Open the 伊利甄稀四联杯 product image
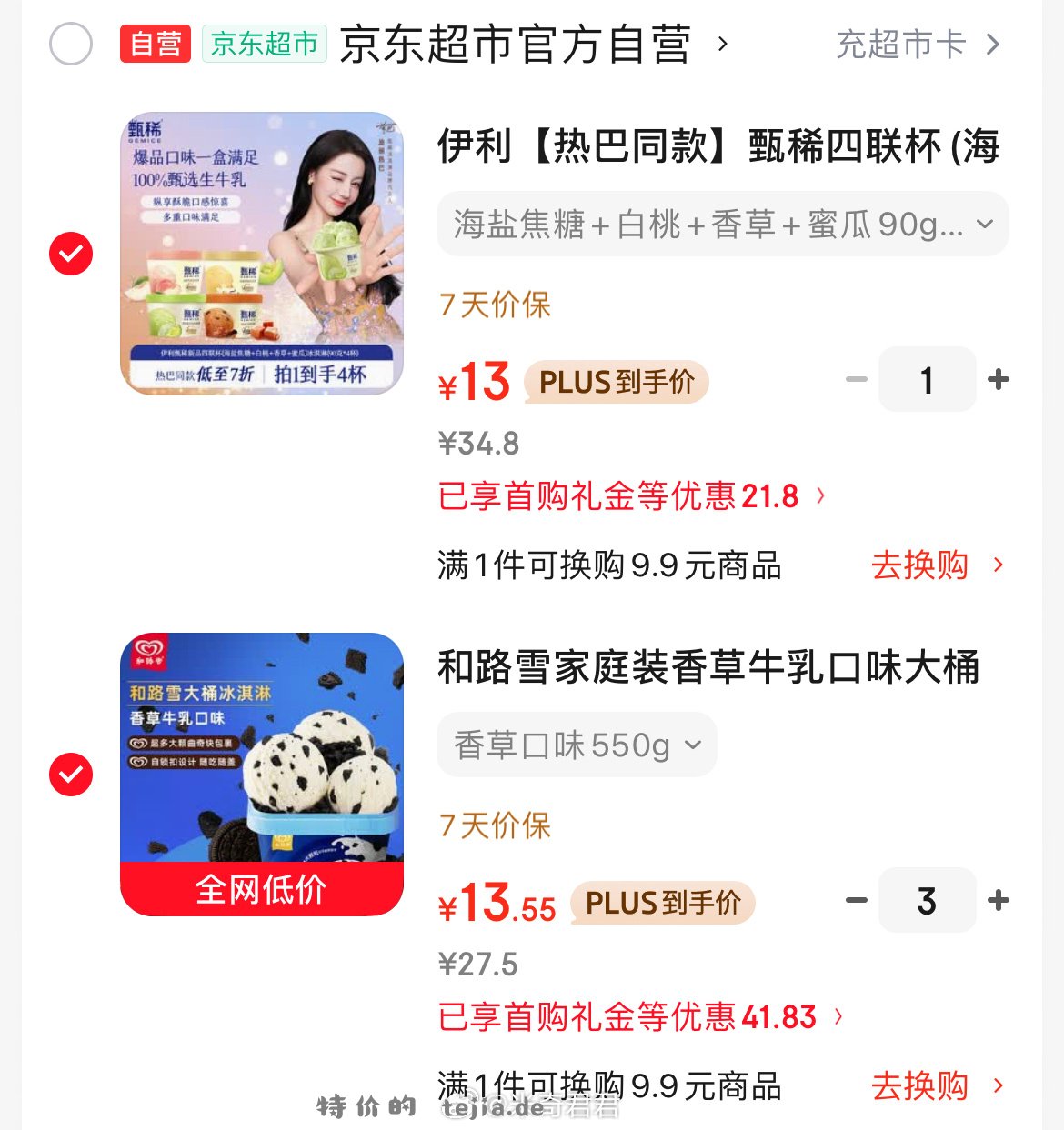1064x1130 pixels. click(x=262, y=254)
